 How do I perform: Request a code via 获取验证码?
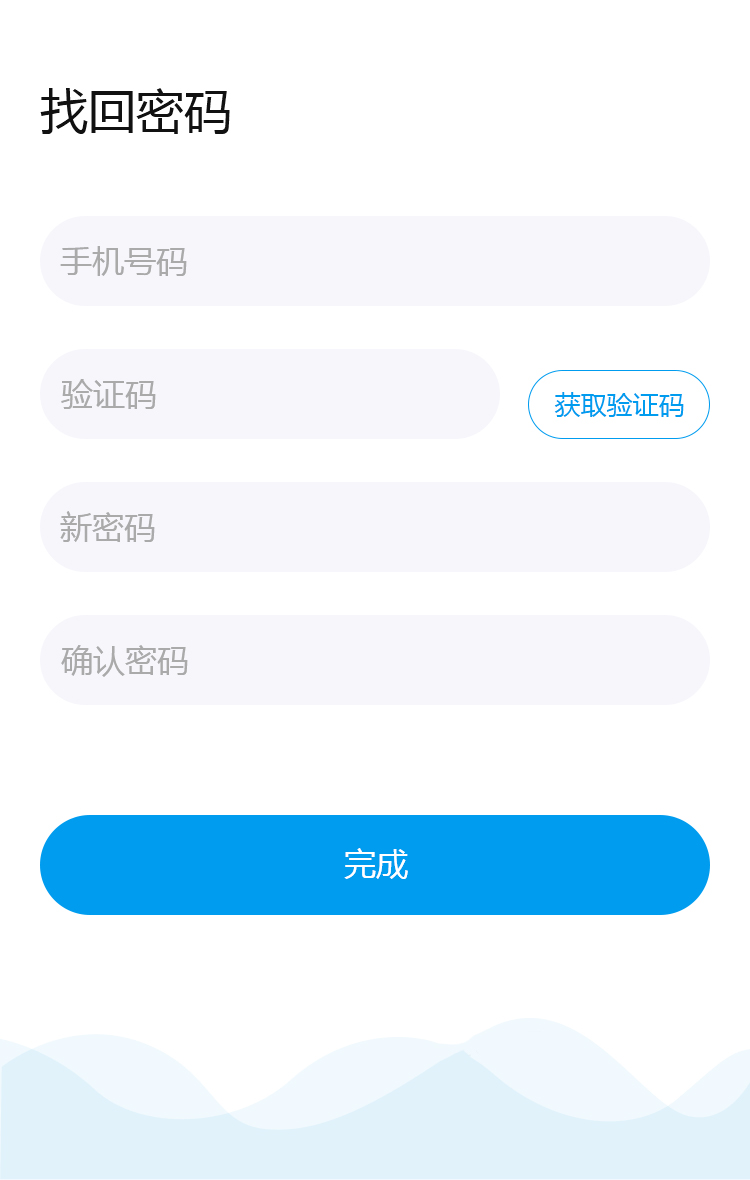point(619,405)
